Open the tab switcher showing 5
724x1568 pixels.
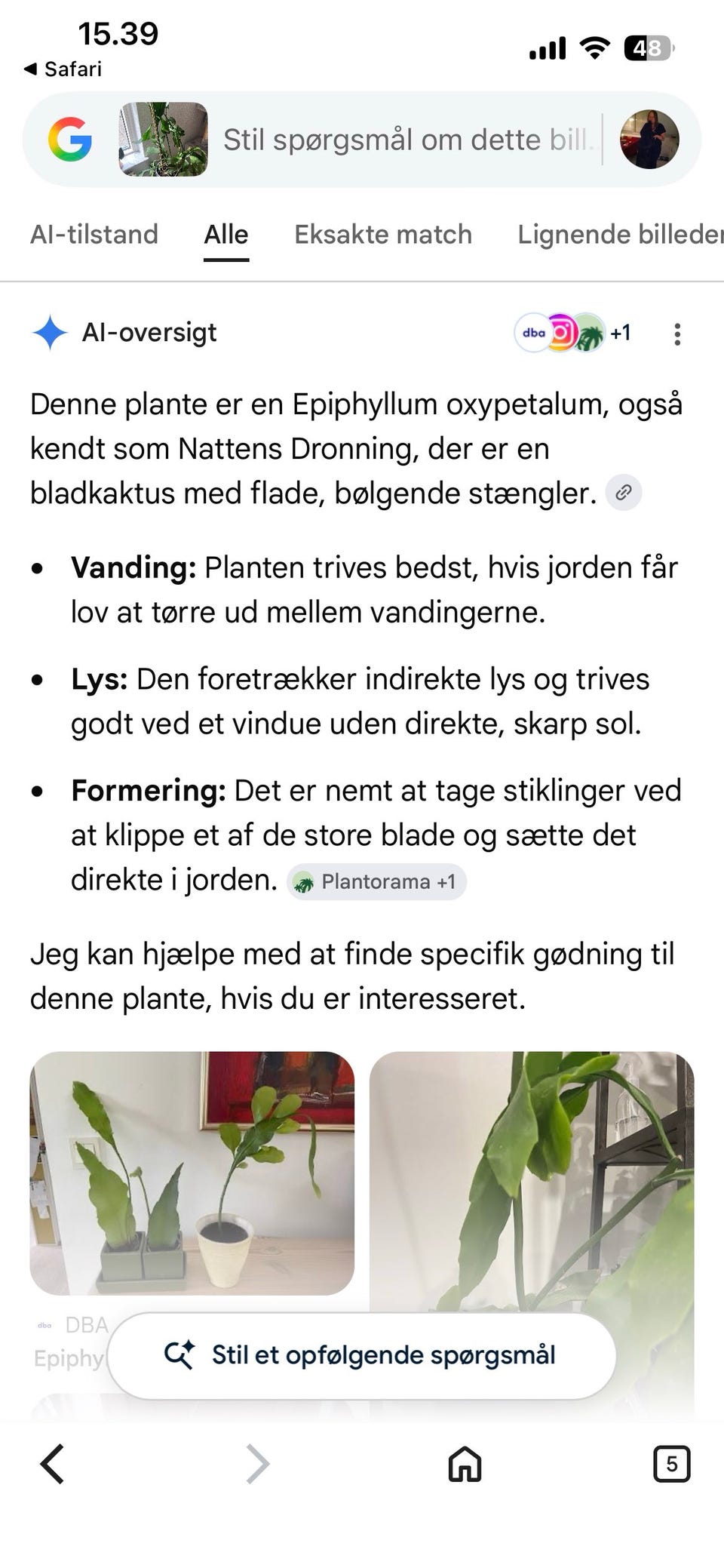(x=671, y=1464)
